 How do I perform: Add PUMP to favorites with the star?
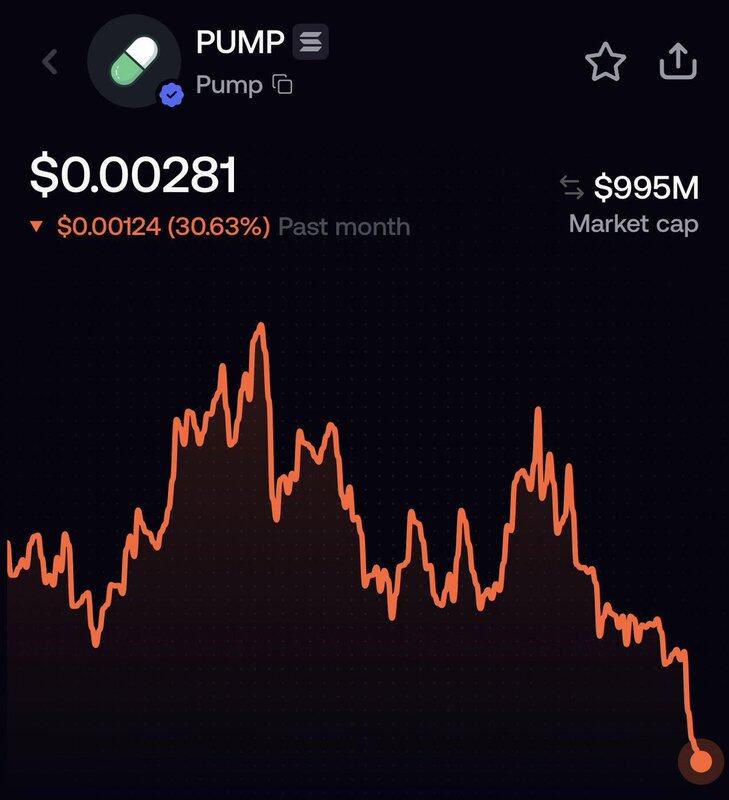605,62
